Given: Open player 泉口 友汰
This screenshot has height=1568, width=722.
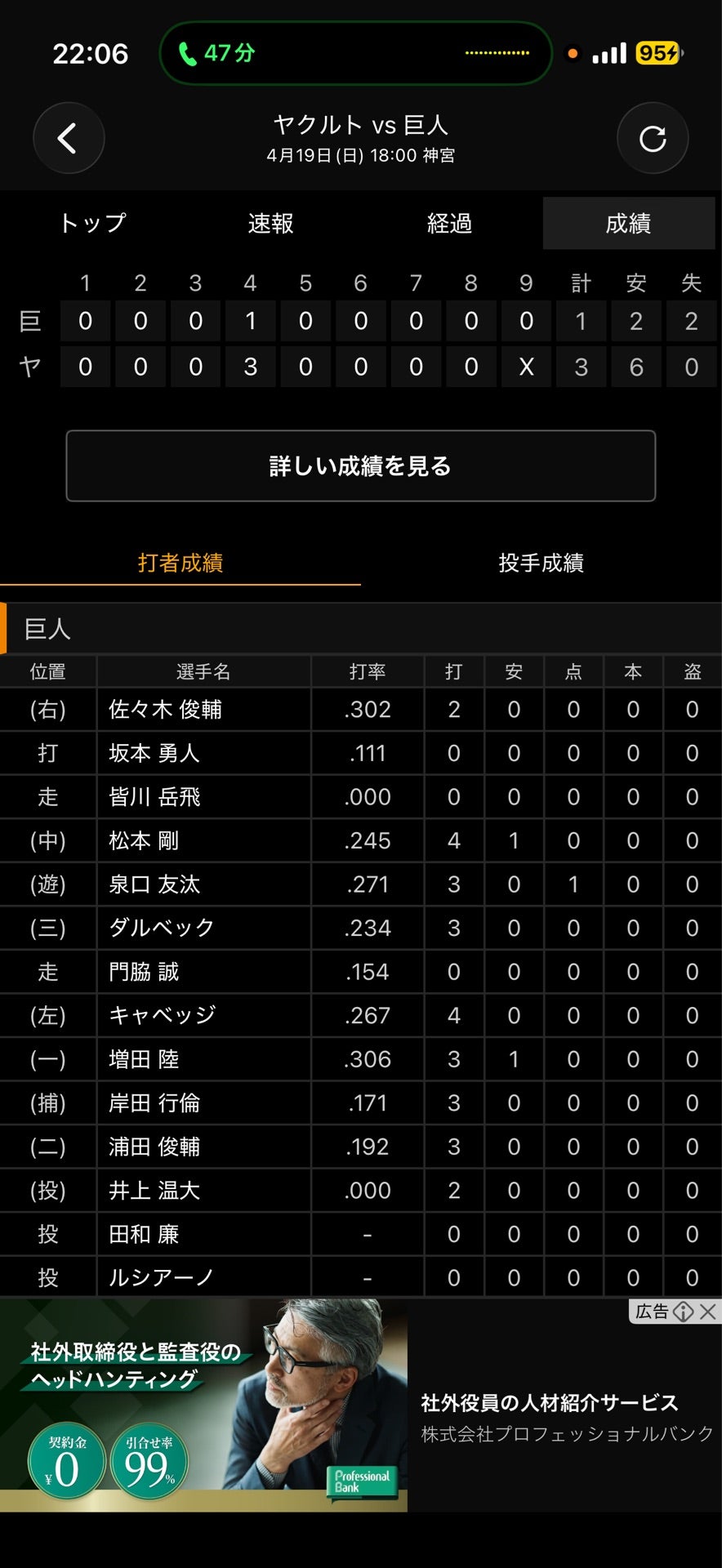Looking at the screenshot, I should pos(154,884).
